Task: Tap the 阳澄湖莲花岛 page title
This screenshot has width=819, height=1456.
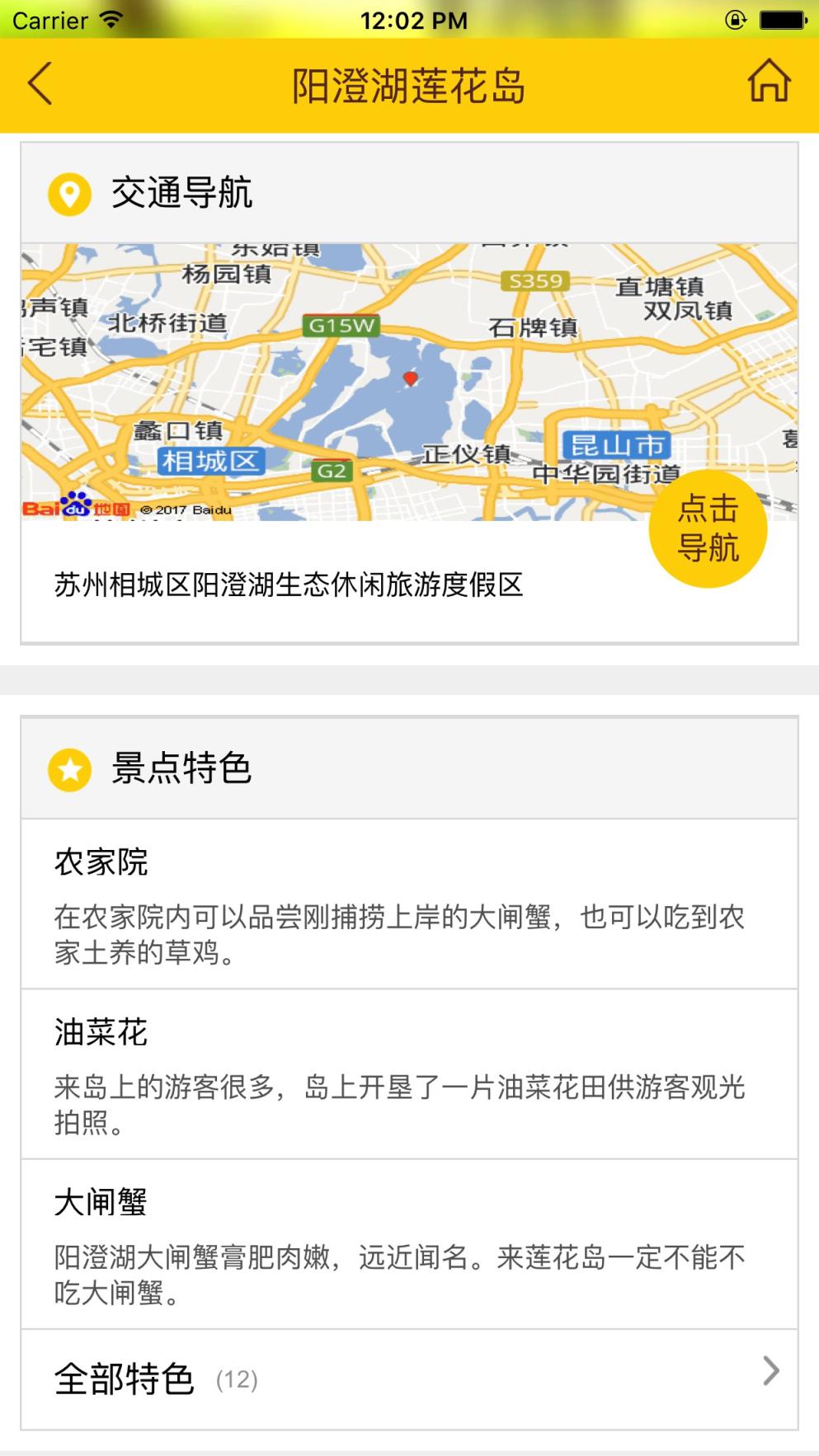Action: click(x=409, y=83)
